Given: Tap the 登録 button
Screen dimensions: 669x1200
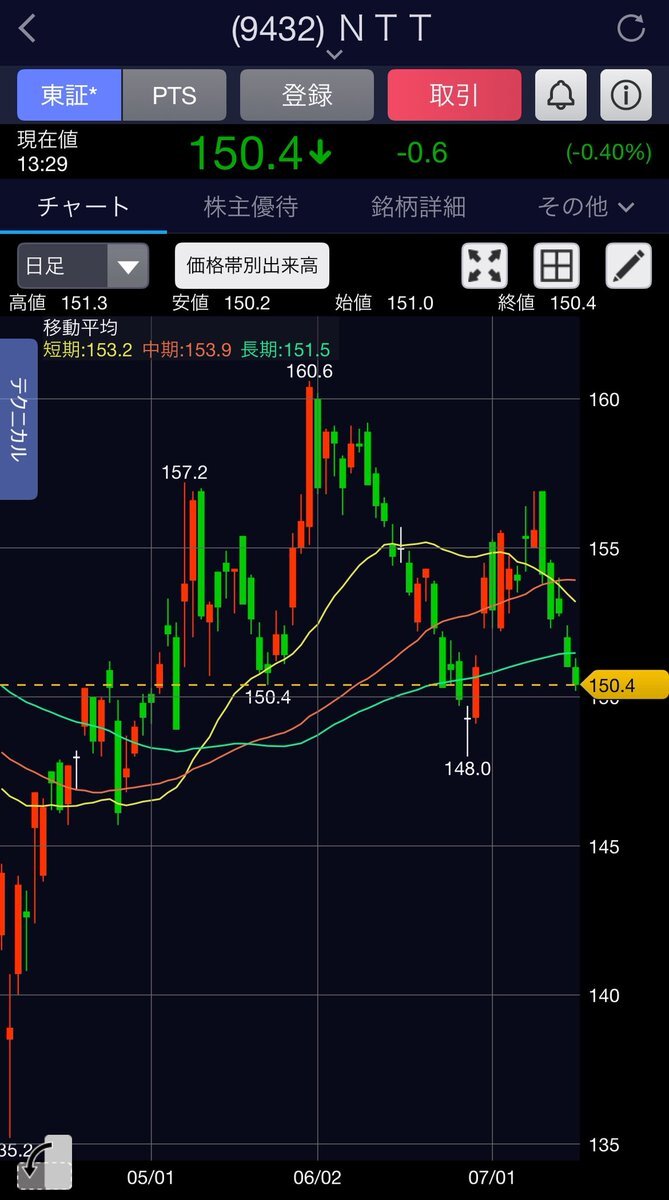Looking at the screenshot, I should point(307,95).
